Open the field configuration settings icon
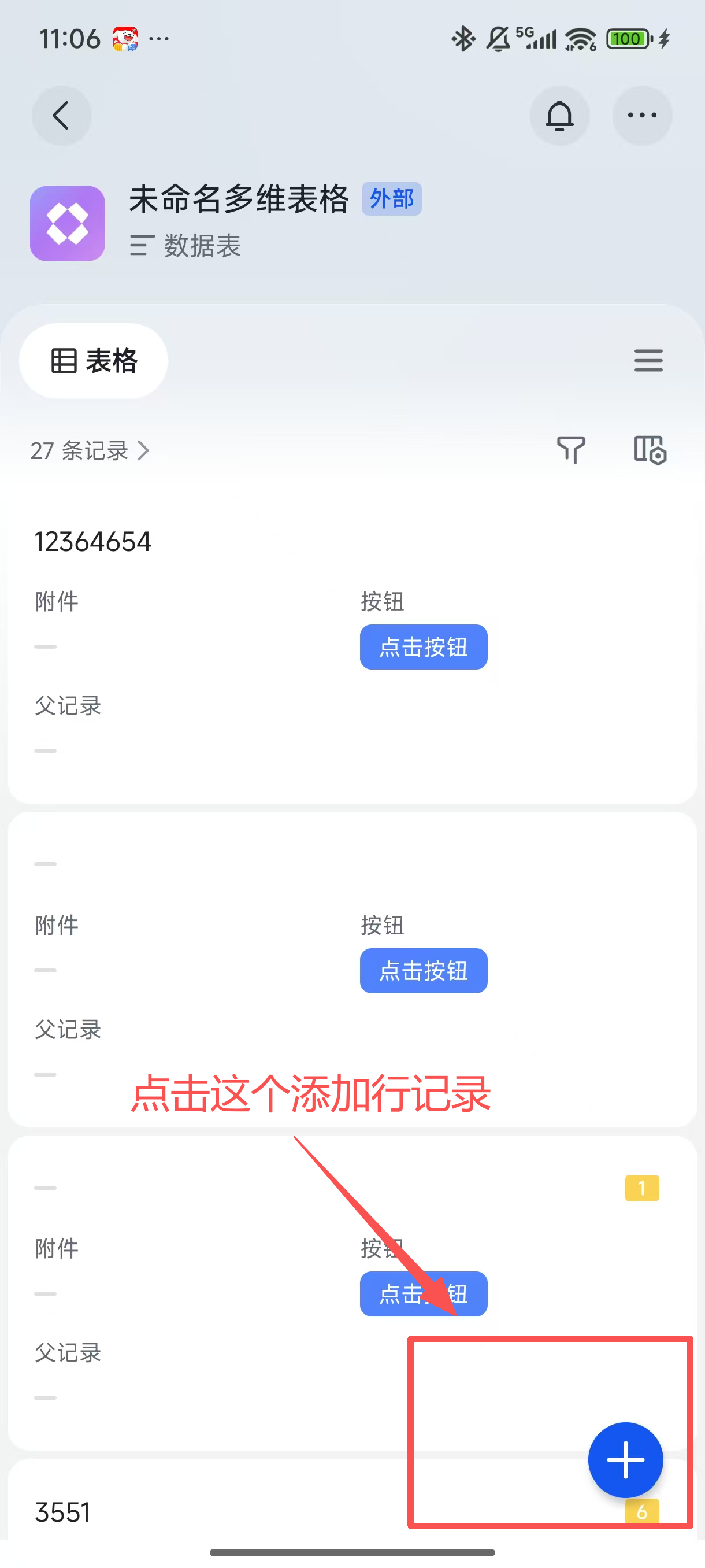The image size is (705, 1568). tap(650, 451)
